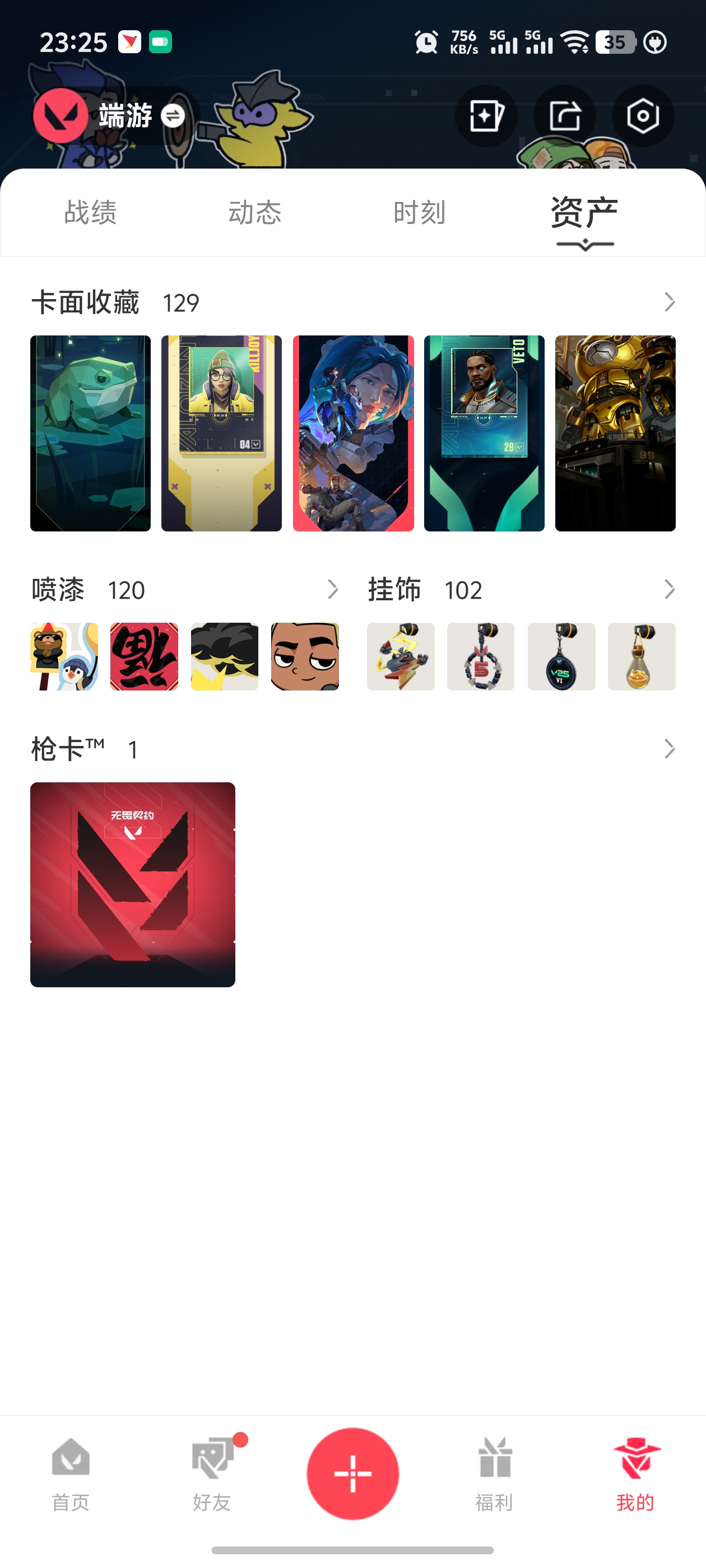Switch to the 动态 tab
Image resolution: width=706 pixels, height=1568 pixels.
[254, 213]
